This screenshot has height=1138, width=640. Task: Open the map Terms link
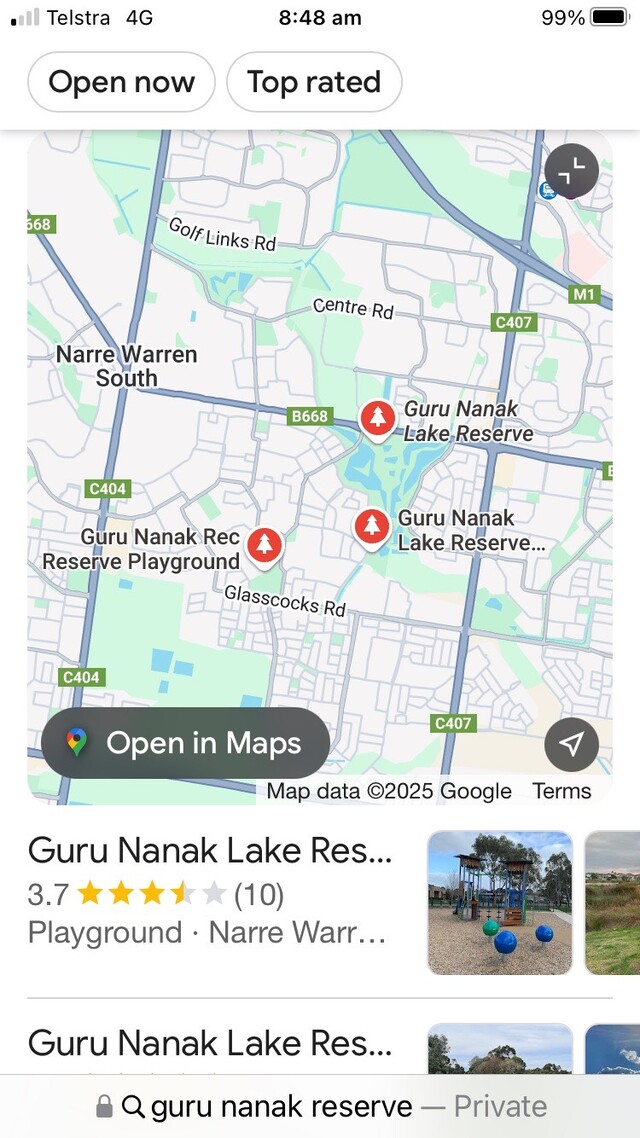tap(562, 791)
